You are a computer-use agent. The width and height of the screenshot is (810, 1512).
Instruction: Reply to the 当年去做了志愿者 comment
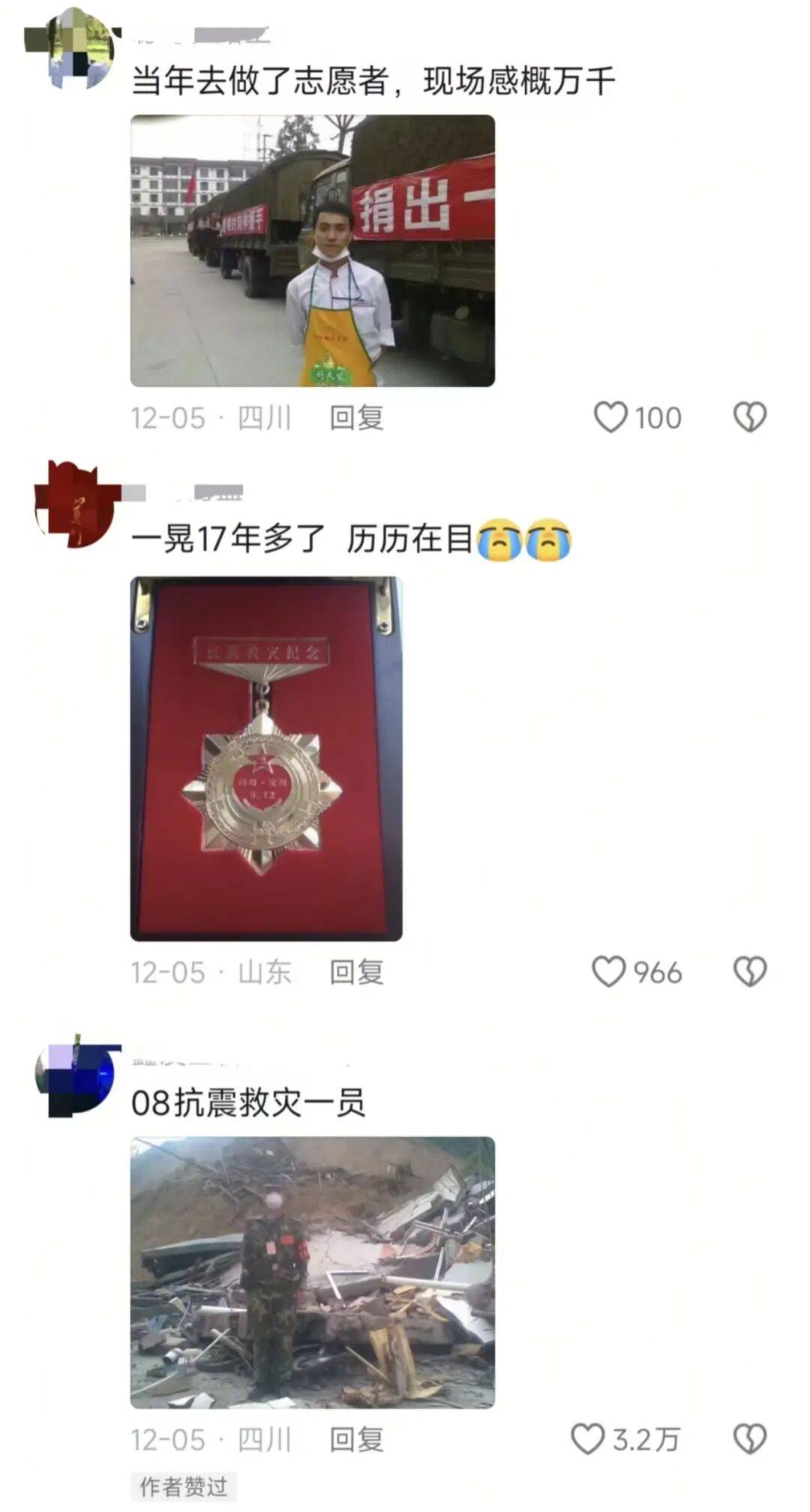tap(356, 418)
